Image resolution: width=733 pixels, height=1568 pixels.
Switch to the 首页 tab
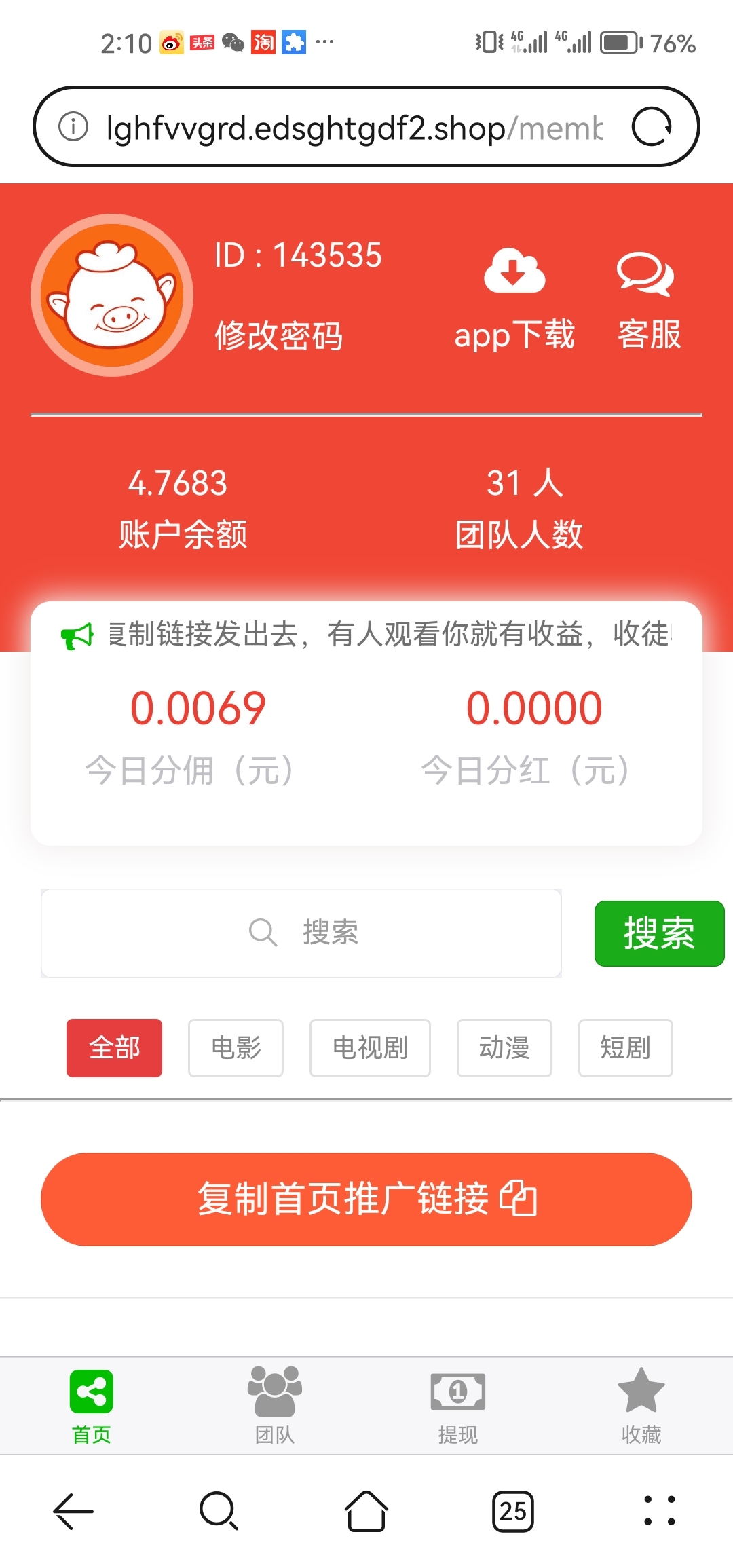[x=92, y=1405]
